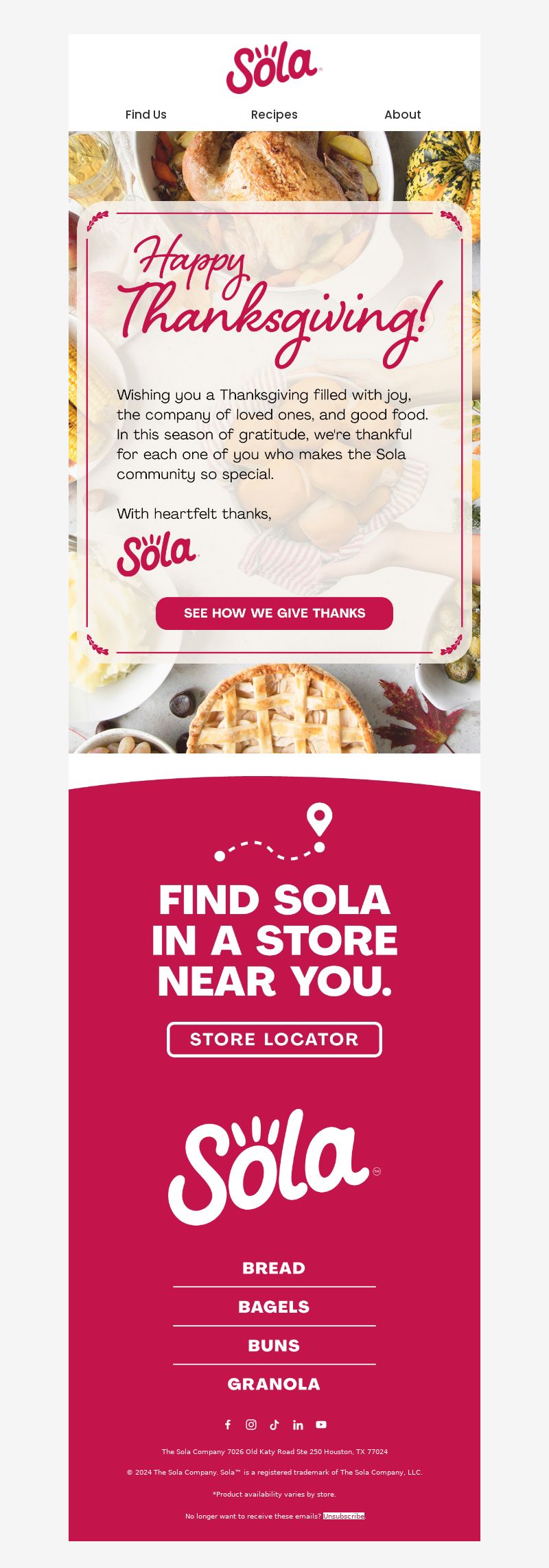Visit Sola's Facebook page
The height and width of the screenshot is (1568, 549).
(228, 1425)
